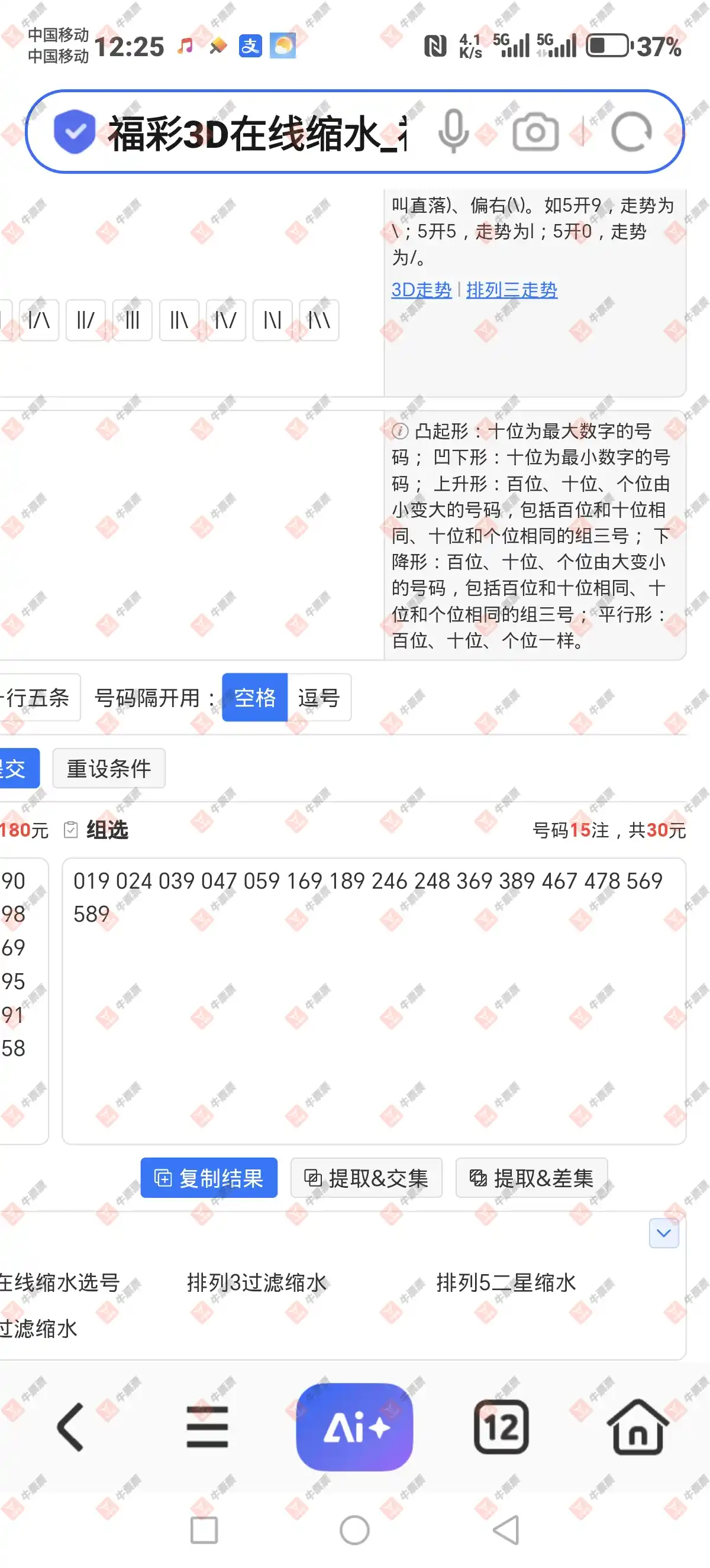The image size is (710, 1568).
Task: Launch the Ai+ assistant button
Action: click(354, 1427)
